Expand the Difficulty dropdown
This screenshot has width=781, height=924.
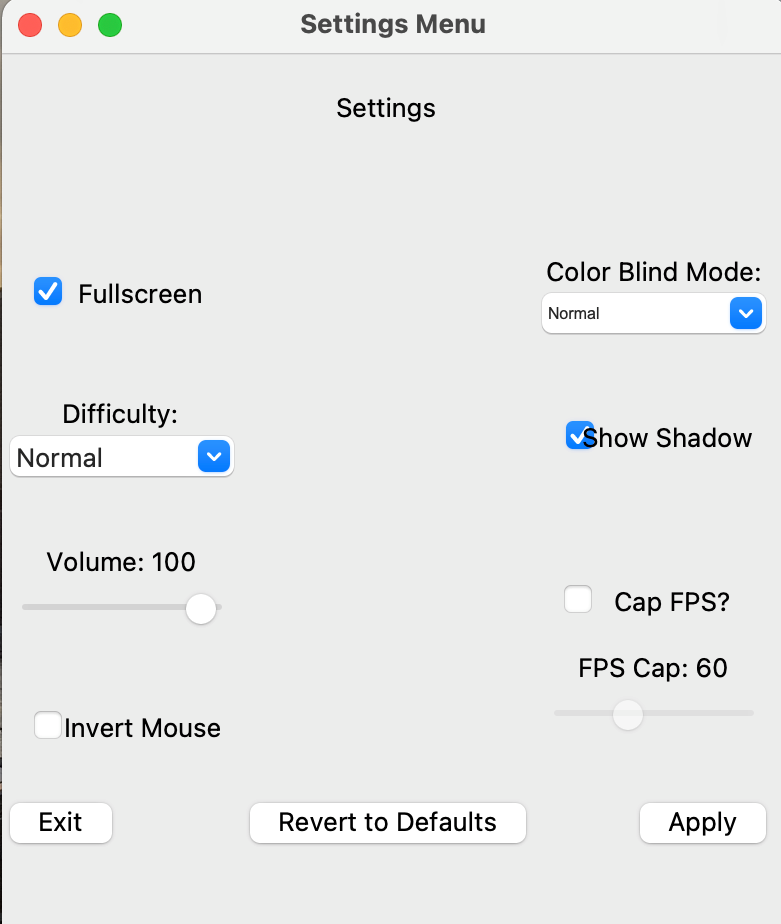click(x=121, y=456)
